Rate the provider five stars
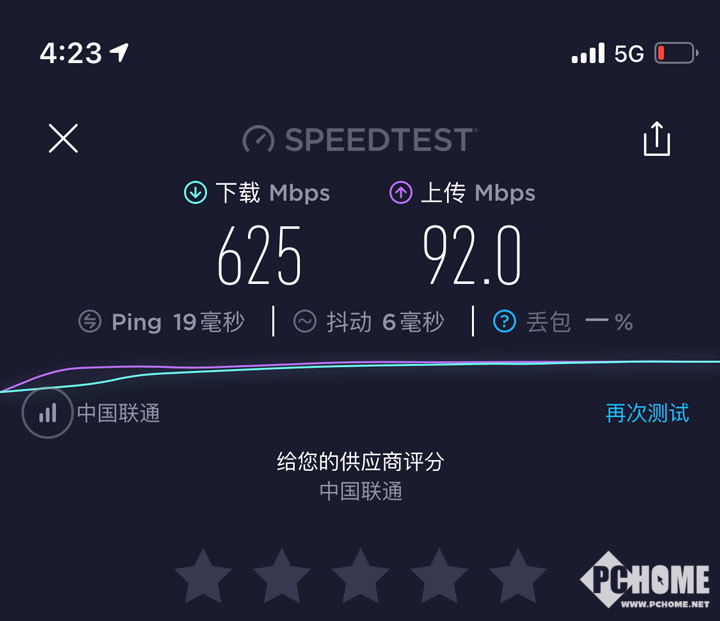 [517, 576]
